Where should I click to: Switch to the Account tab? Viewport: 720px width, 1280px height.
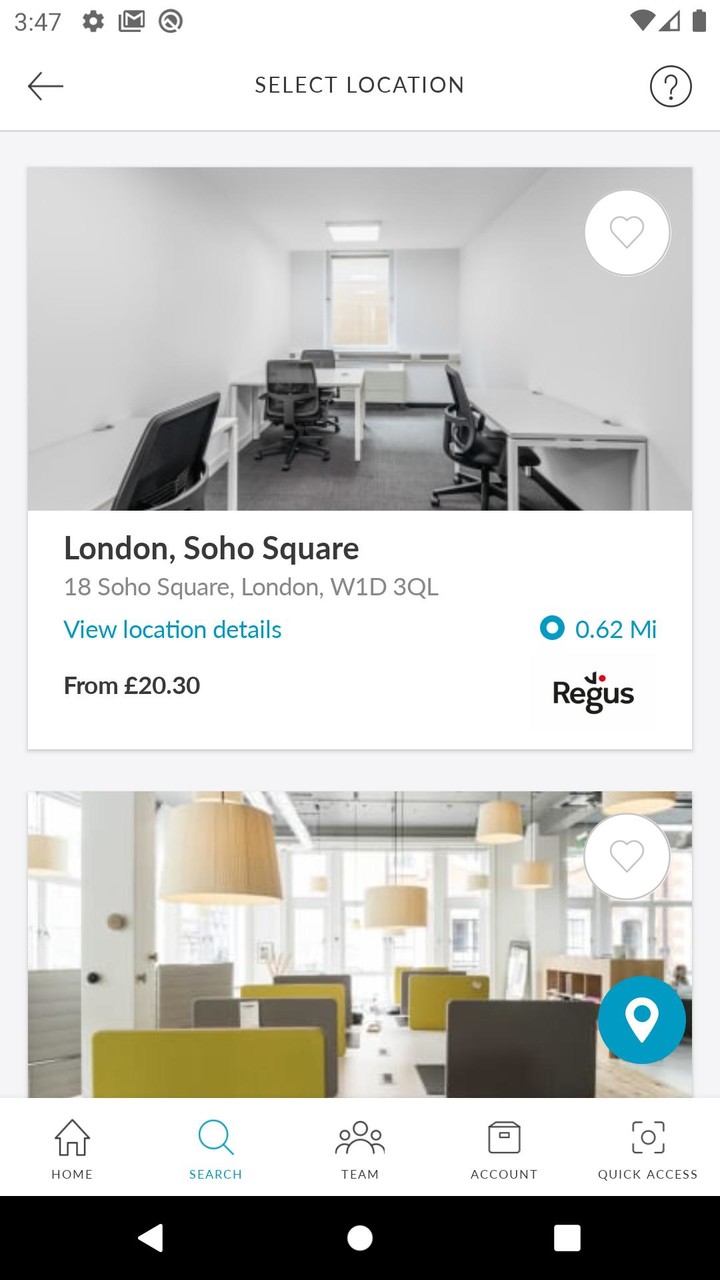(x=504, y=1149)
